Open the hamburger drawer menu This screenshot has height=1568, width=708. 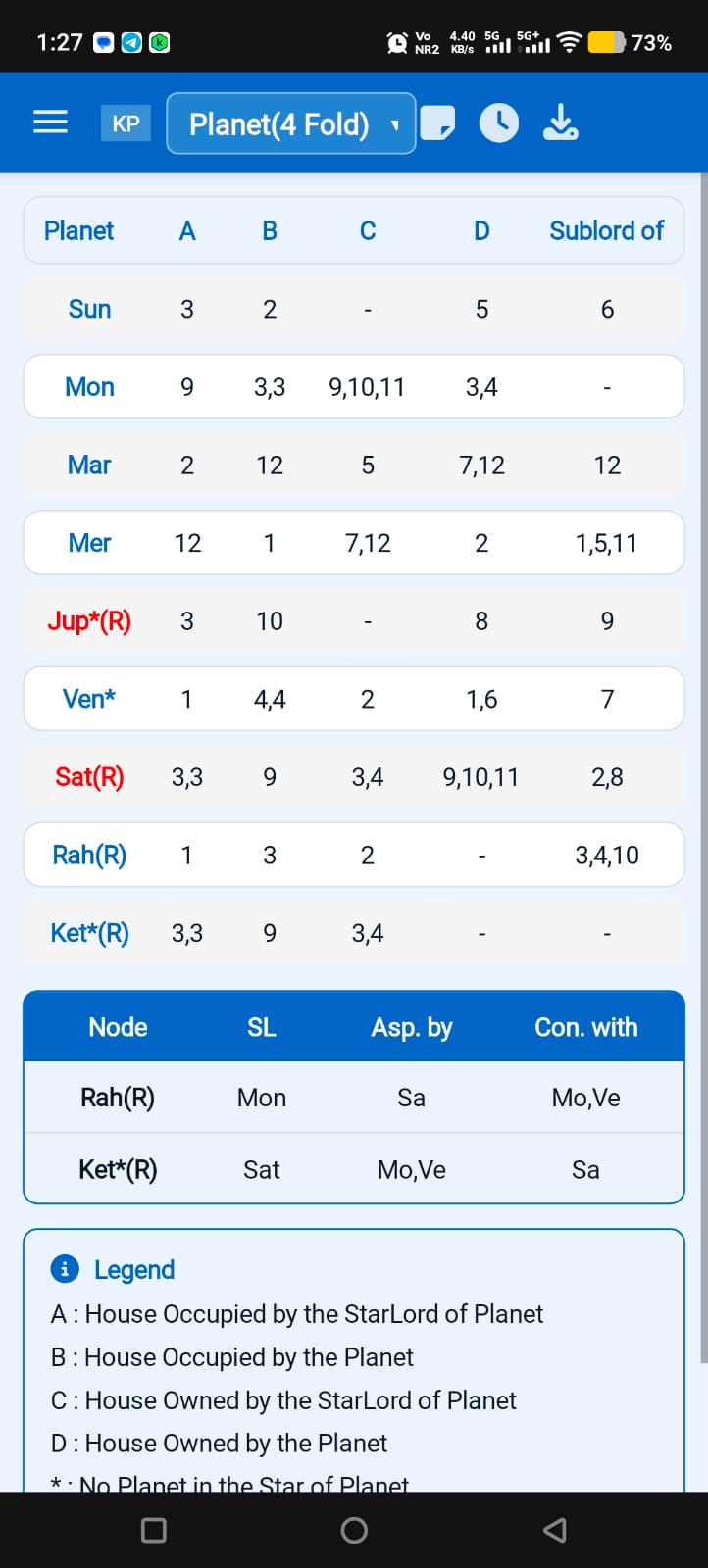point(50,122)
